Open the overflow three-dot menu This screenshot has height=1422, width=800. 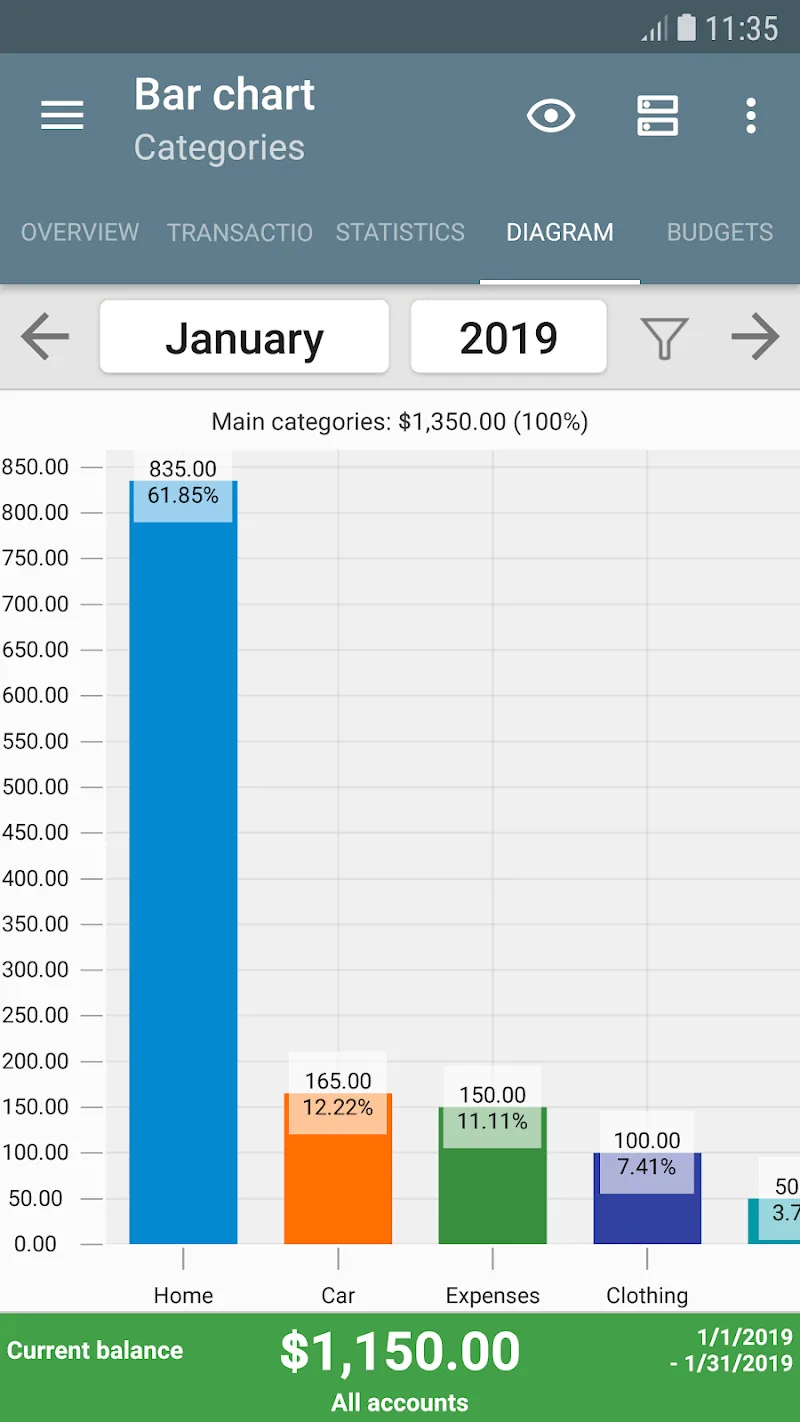751,115
